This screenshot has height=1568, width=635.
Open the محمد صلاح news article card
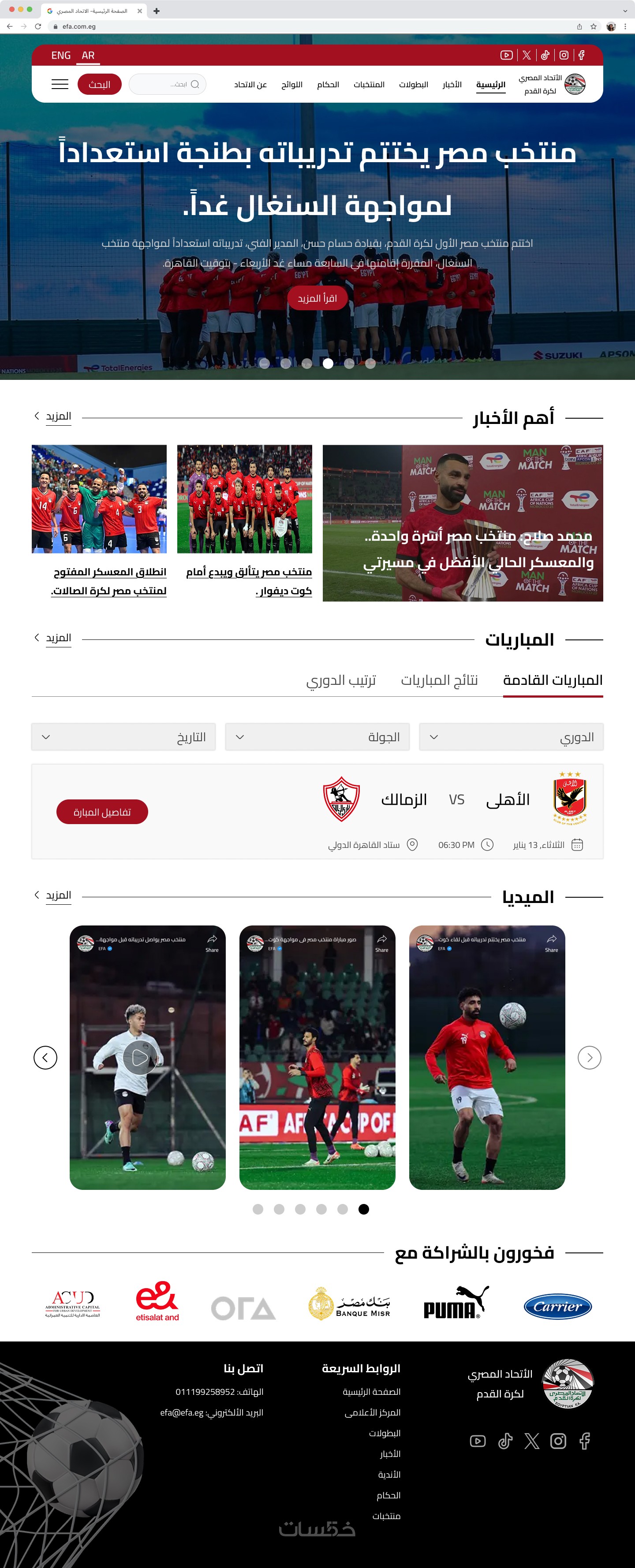tap(463, 523)
